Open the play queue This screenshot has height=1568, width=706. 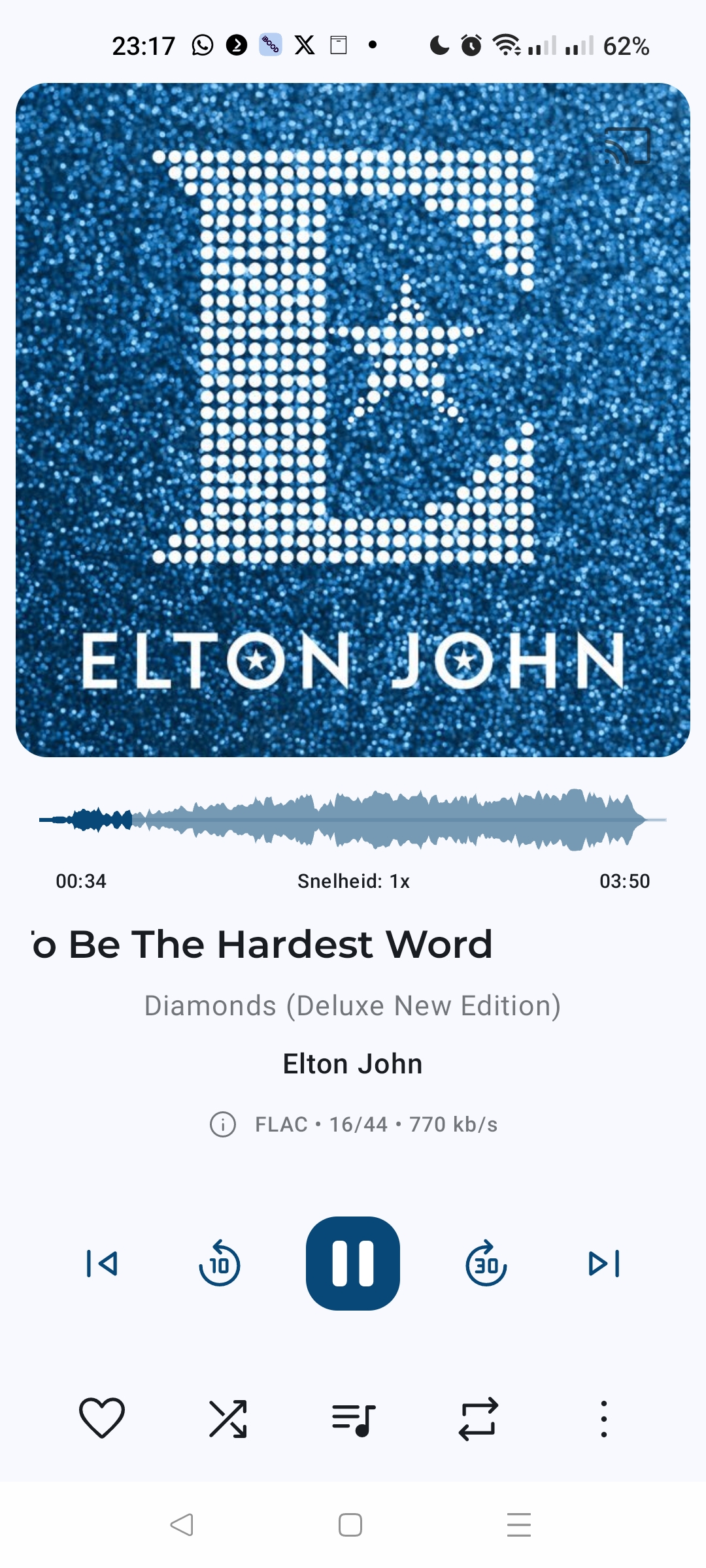353,1419
